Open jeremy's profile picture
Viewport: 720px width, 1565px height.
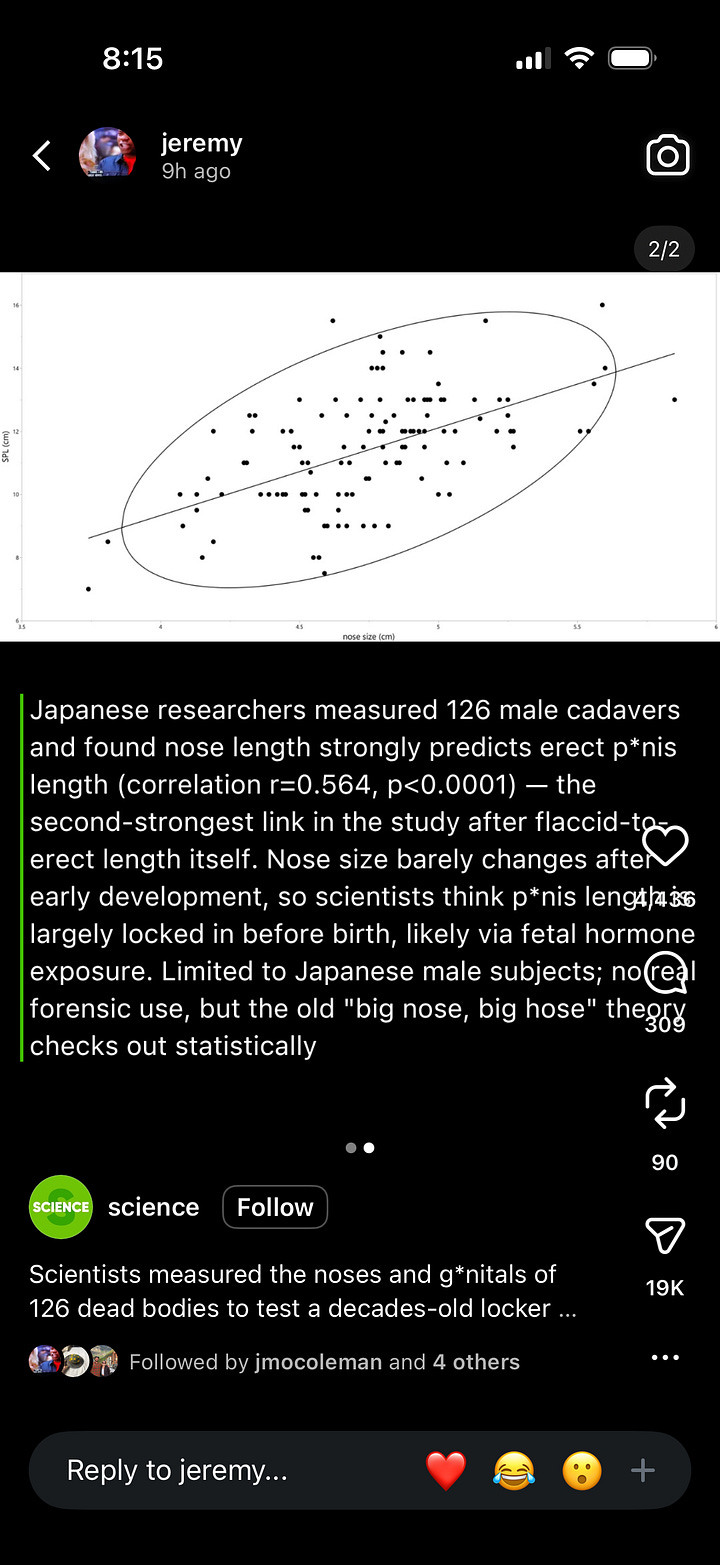tap(108, 156)
